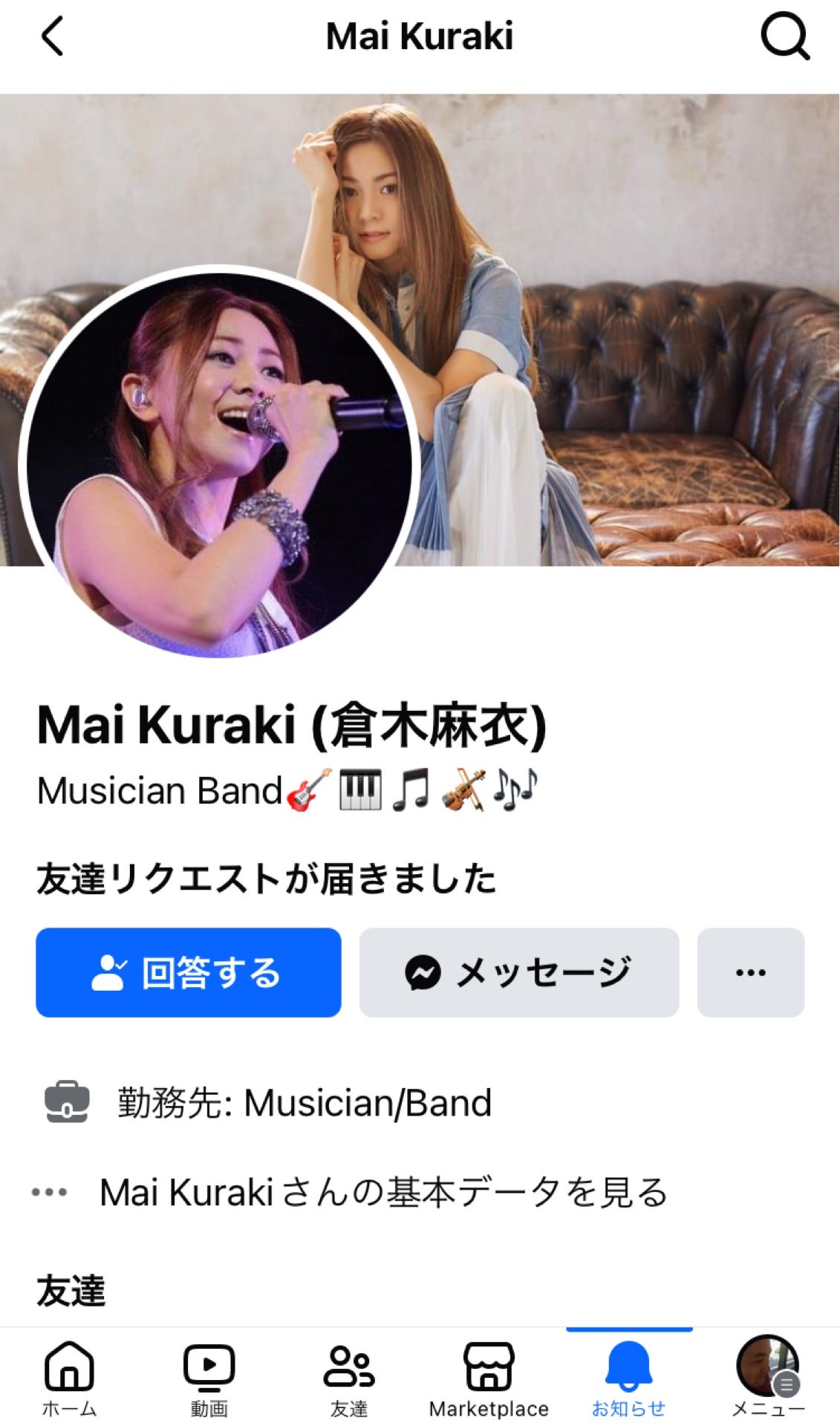Send a message via メッセージ button
The width and height of the screenshot is (840, 1426).
[x=518, y=972]
